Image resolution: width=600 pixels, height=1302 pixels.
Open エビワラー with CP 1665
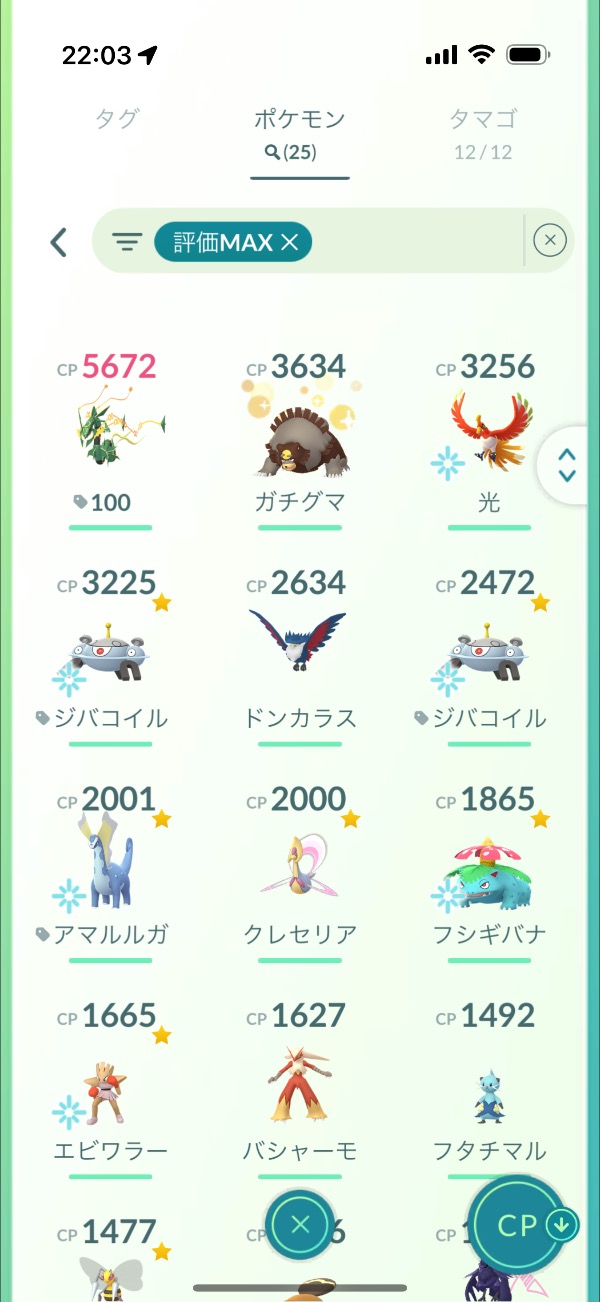pyautogui.click(x=110, y=1085)
